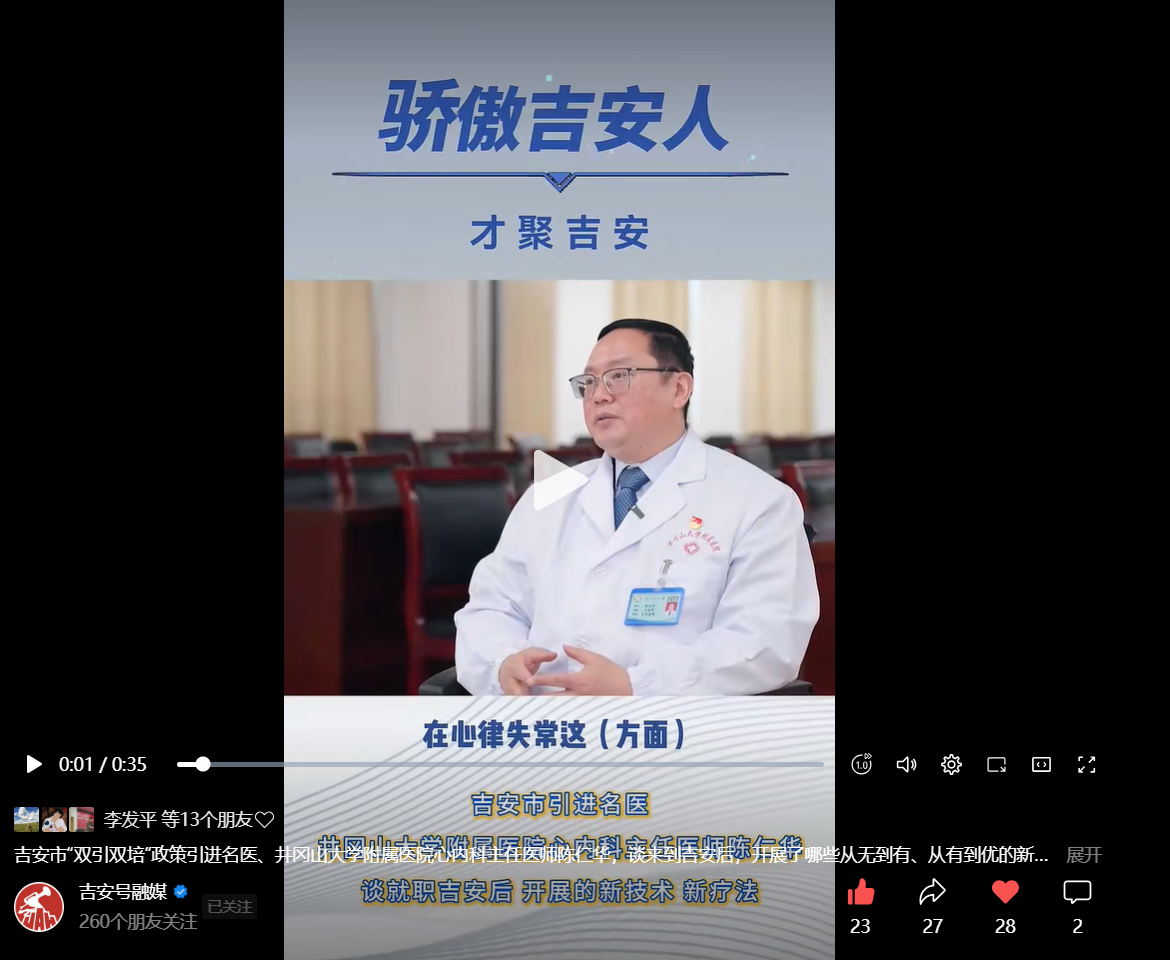View friends who liked, 李发平 等13个朋友
The image size is (1170, 960).
pos(180,820)
